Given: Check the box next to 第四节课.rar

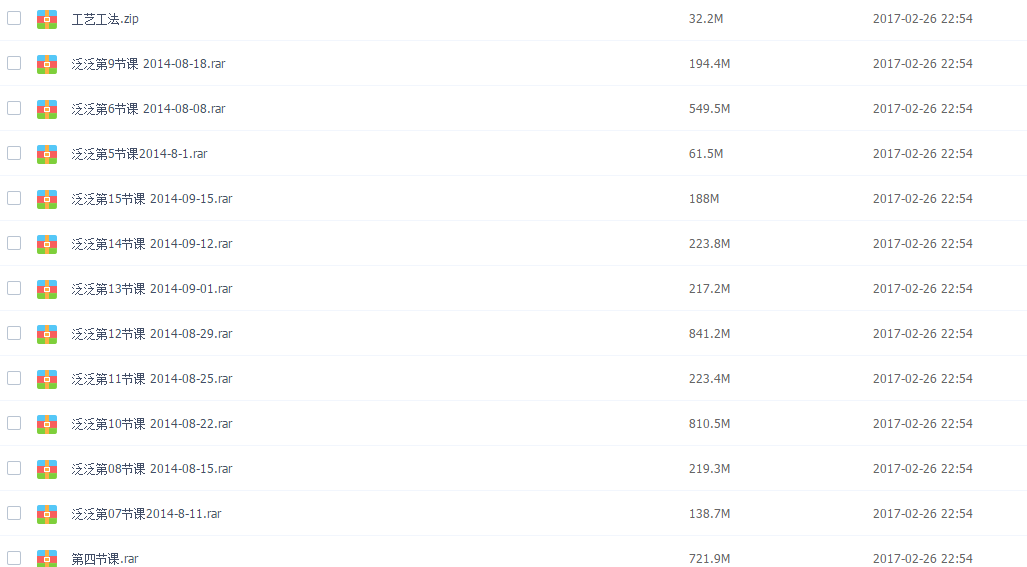Looking at the screenshot, I should tap(14, 557).
